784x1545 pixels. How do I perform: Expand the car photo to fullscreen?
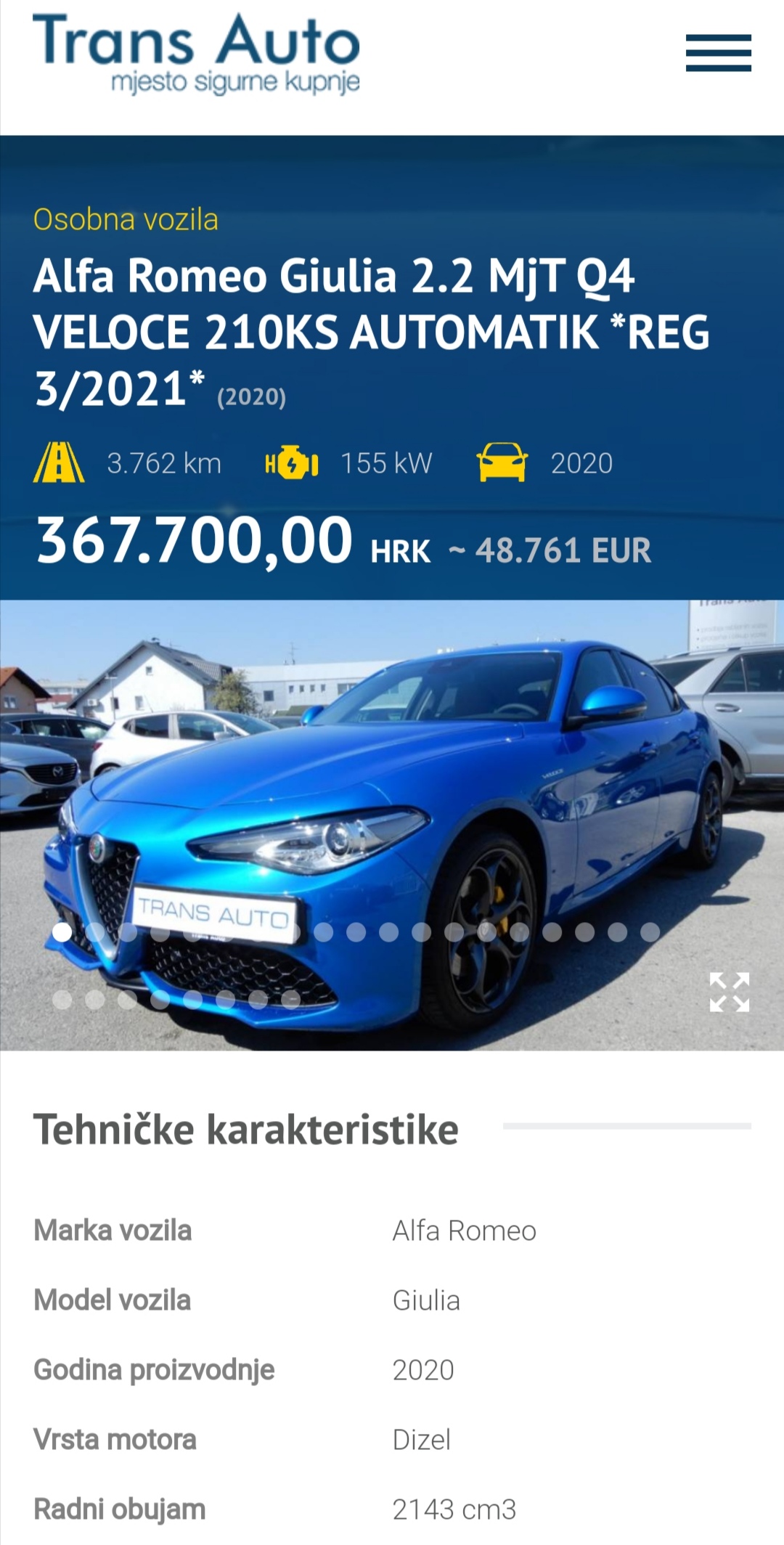click(x=729, y=992)
